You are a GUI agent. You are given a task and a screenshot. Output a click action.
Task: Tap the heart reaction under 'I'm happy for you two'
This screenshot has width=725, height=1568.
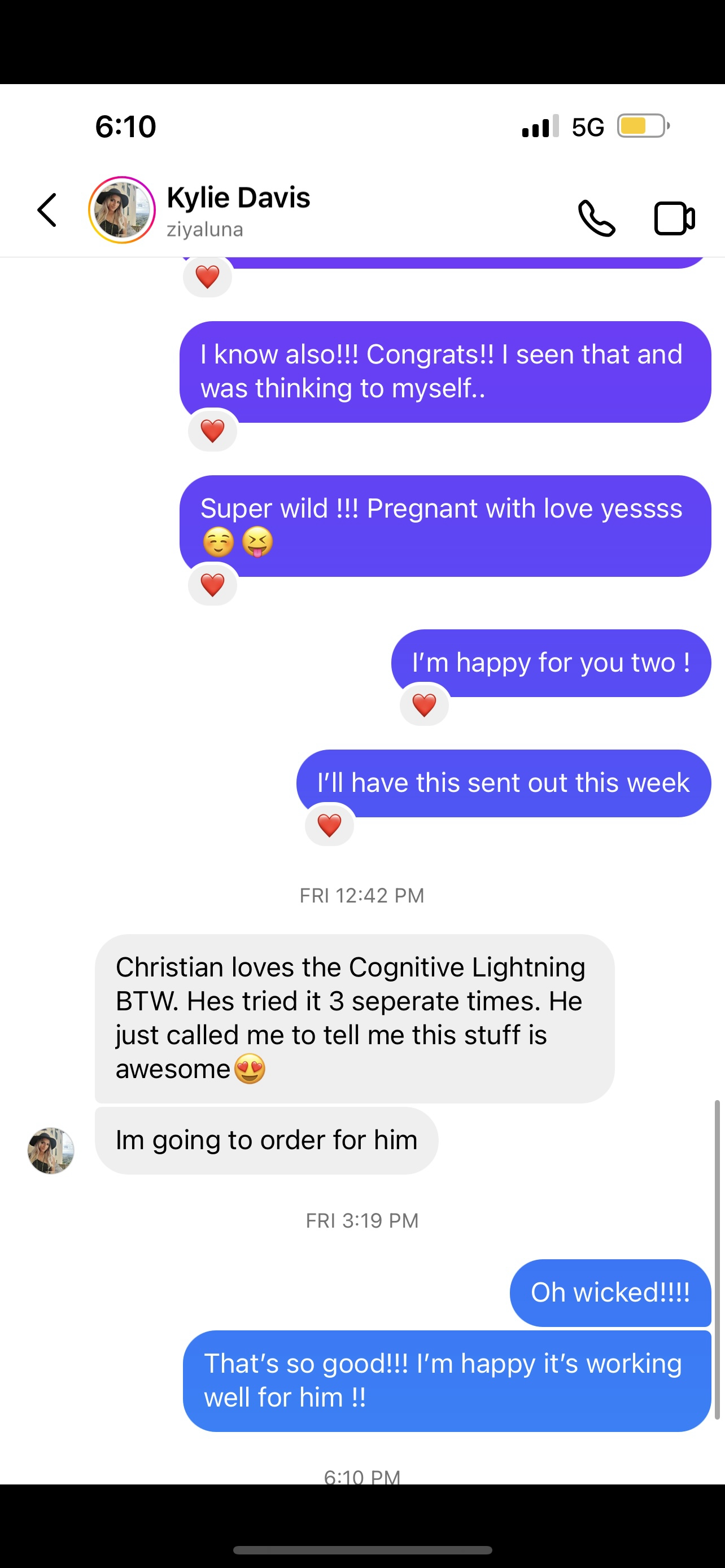pyautogui.click(x=424, y=705)
